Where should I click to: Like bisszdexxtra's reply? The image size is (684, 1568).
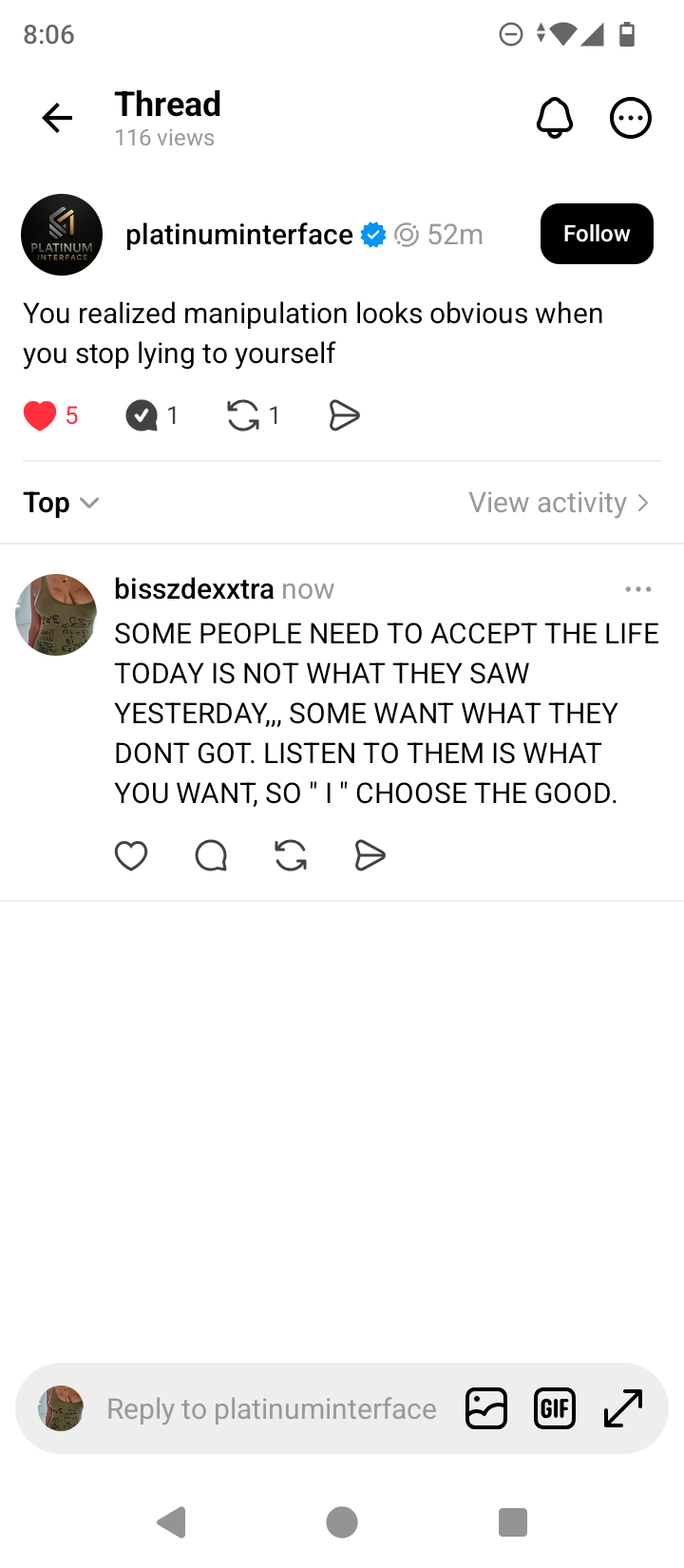tap(131, 856)
